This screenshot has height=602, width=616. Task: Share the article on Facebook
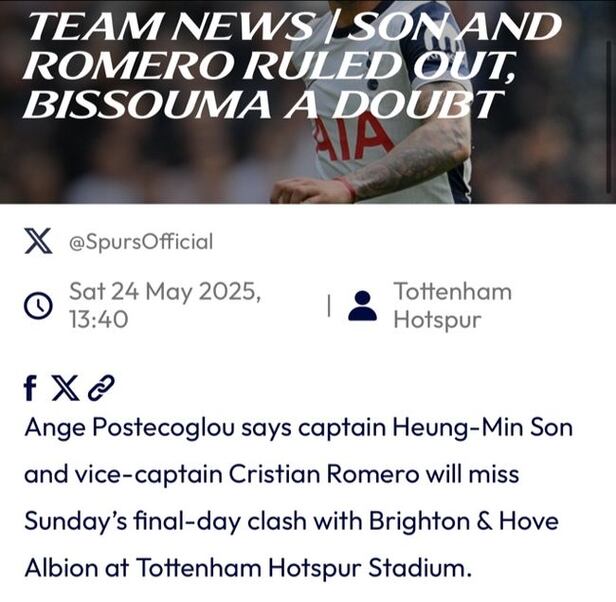31,387
